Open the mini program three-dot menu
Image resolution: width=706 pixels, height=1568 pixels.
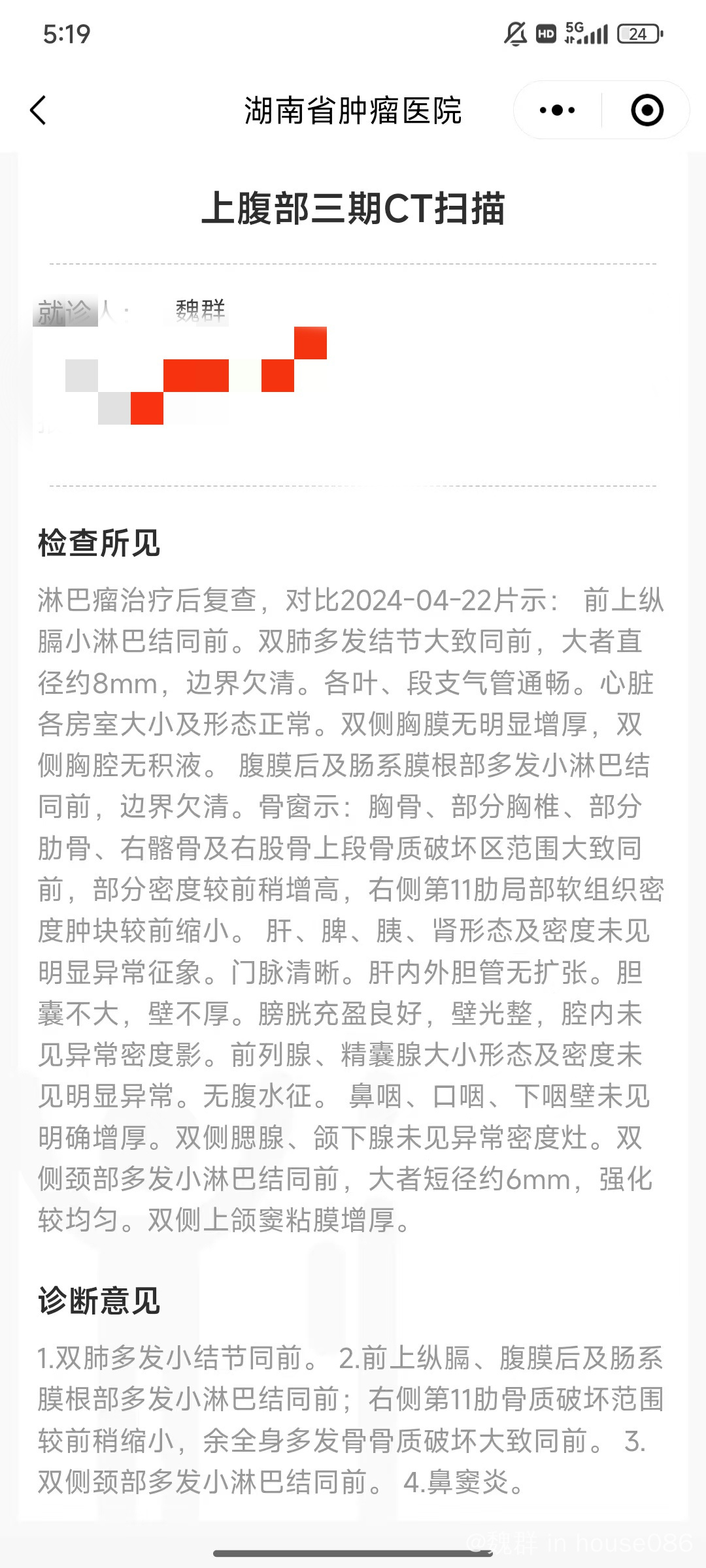pos(558,110)
